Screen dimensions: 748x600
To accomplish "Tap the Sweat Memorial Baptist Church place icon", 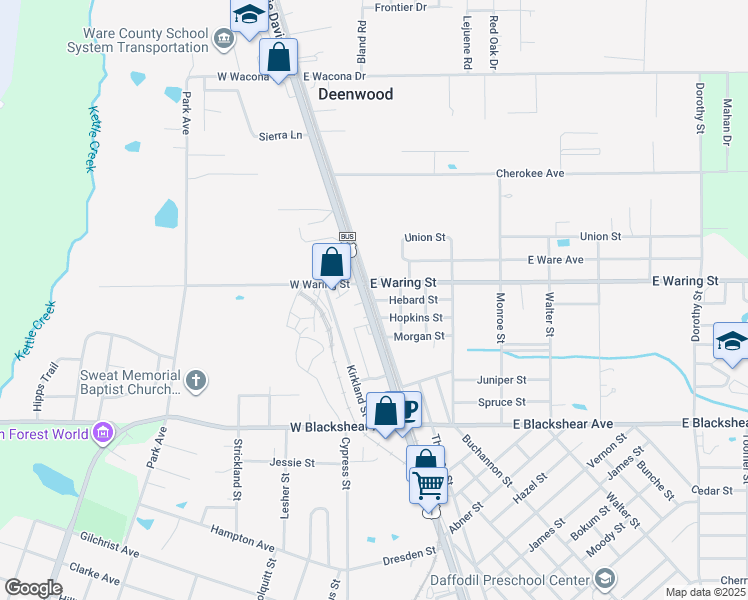I will tap(196, 382).
